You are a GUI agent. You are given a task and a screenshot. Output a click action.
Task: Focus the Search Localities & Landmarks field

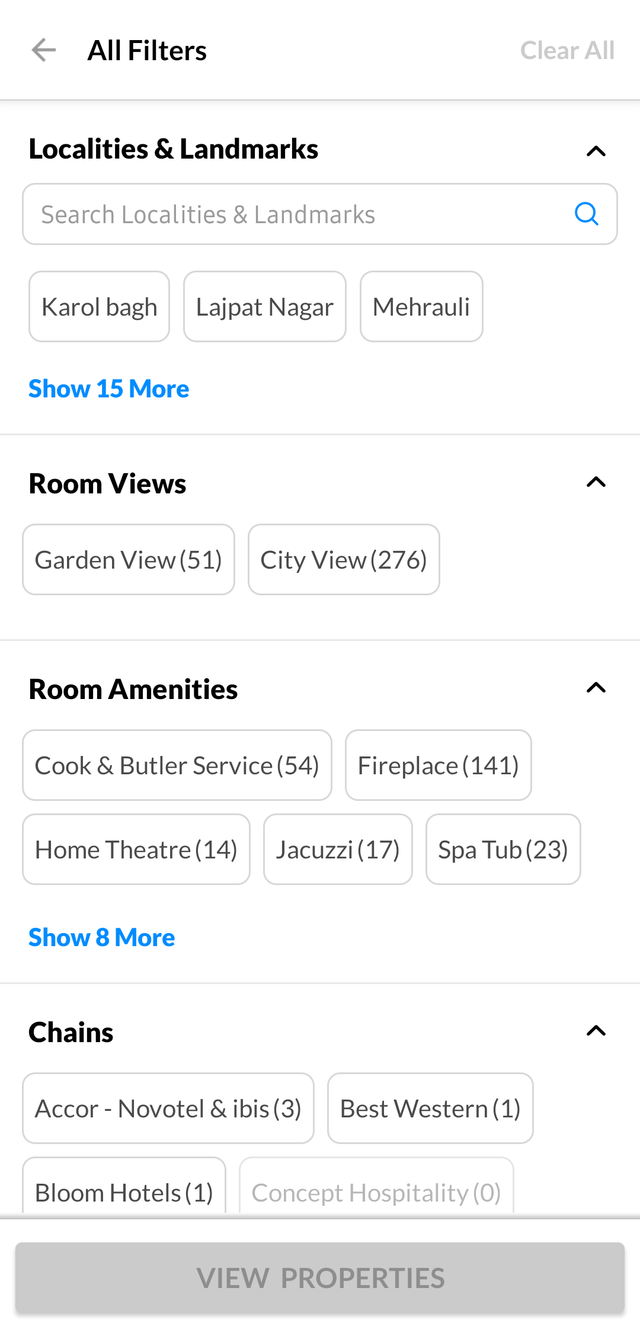tap(300, 214)
